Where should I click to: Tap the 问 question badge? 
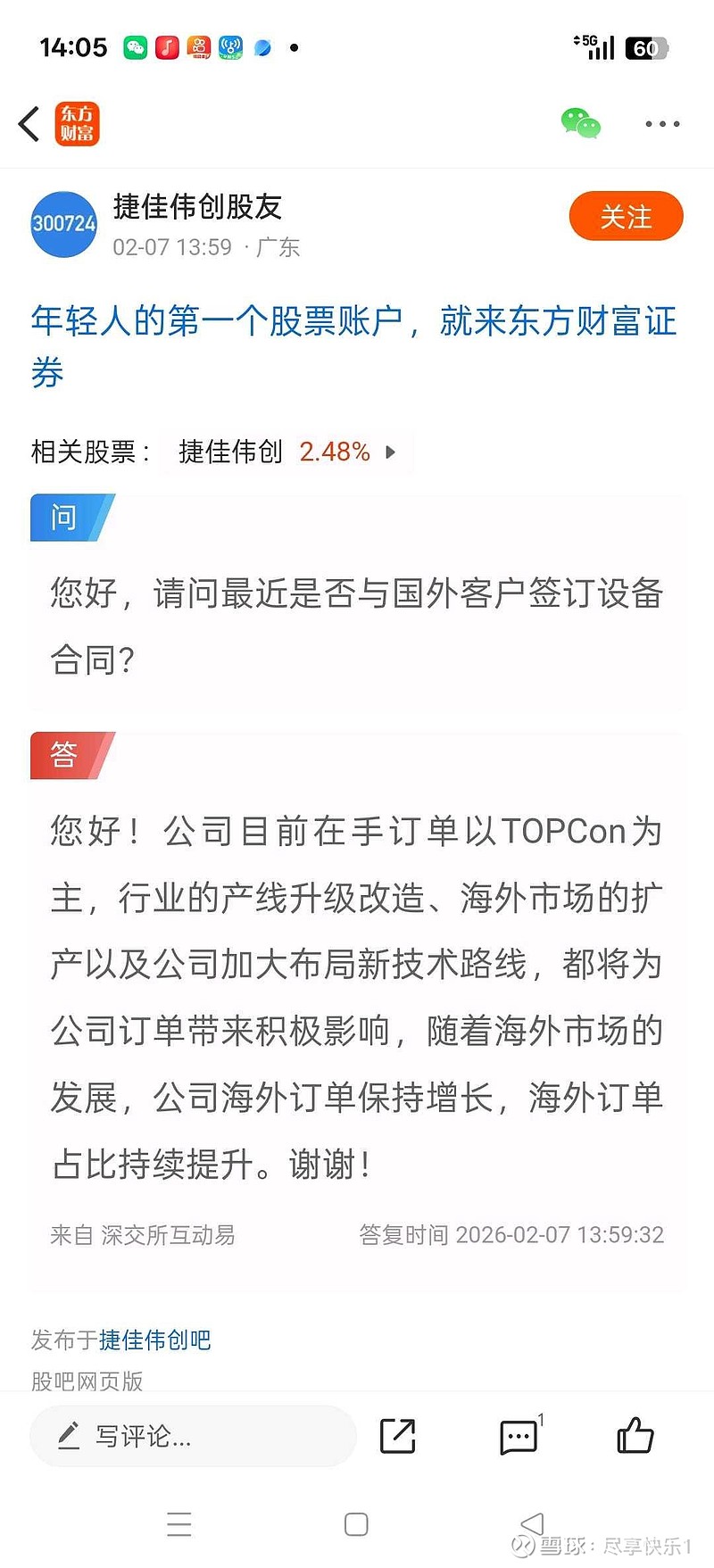(x=62, y=518)
